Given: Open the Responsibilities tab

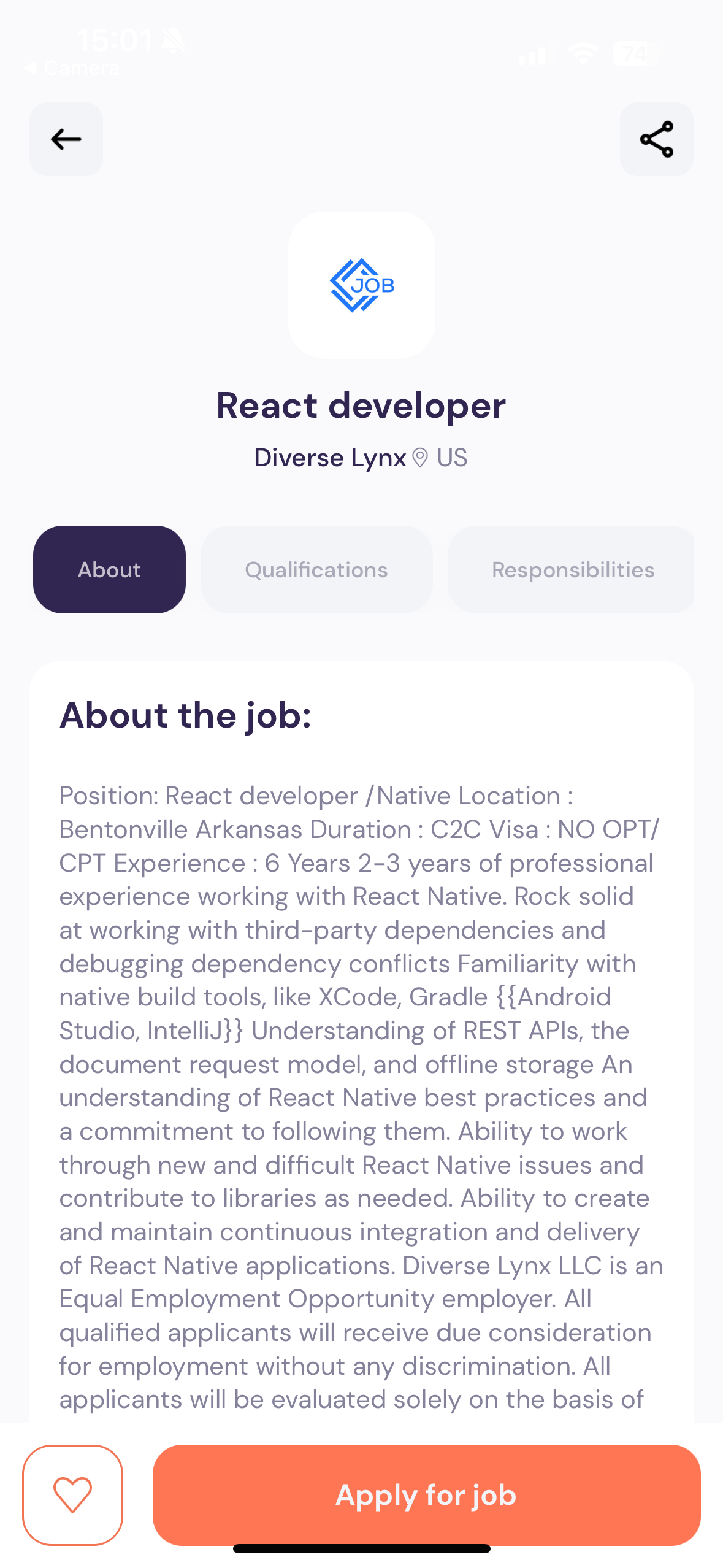Looking at the screenshot, I should click(572, 569).
